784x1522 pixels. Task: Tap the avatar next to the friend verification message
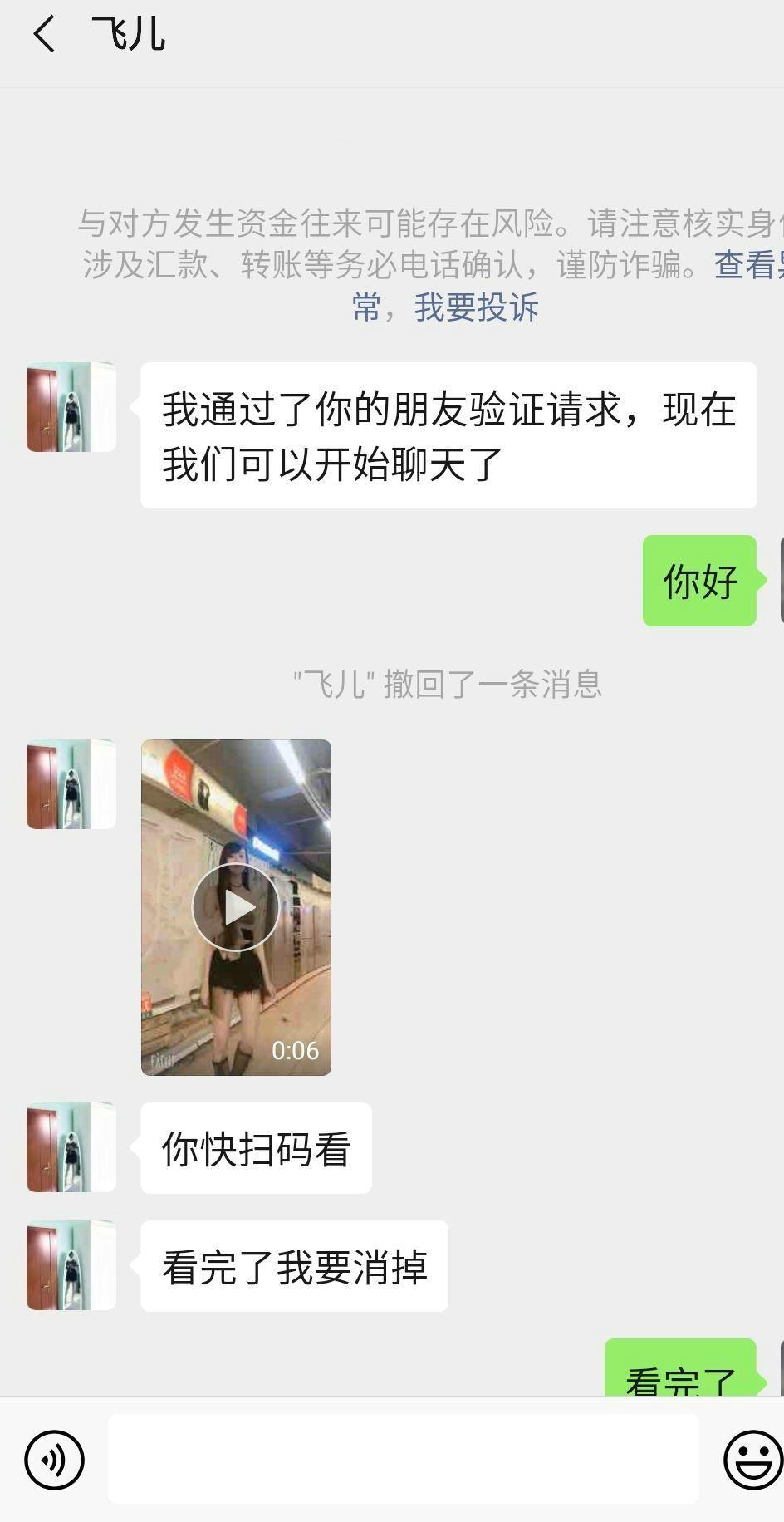pyautogui.click(x=70, y=408)
